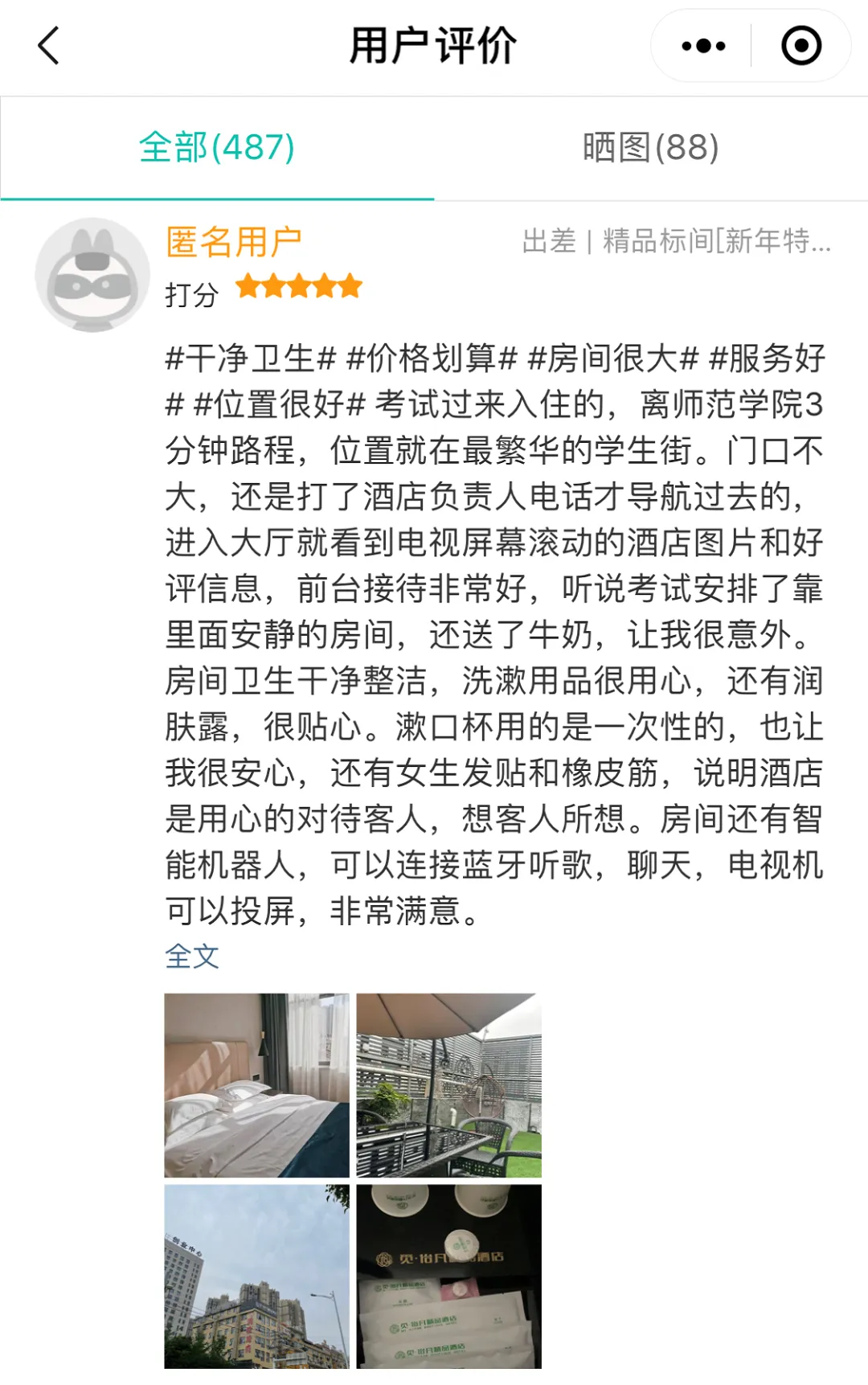
Task: Click the circular capsule exit icon
Action: pos(800,46)
